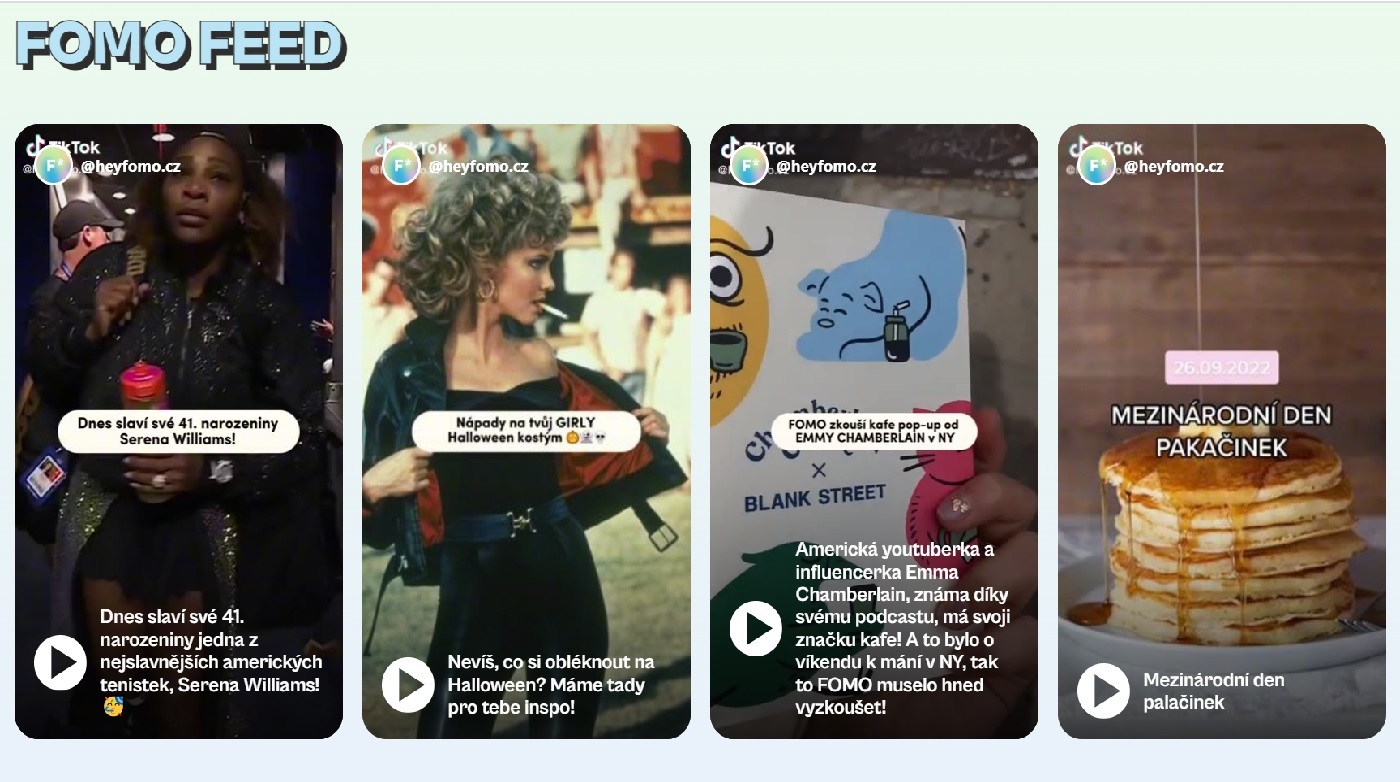The height and width of the screenshot is (782, 1400).
Task: Play the Serena Williams birthday video
Action: point(60,662)
